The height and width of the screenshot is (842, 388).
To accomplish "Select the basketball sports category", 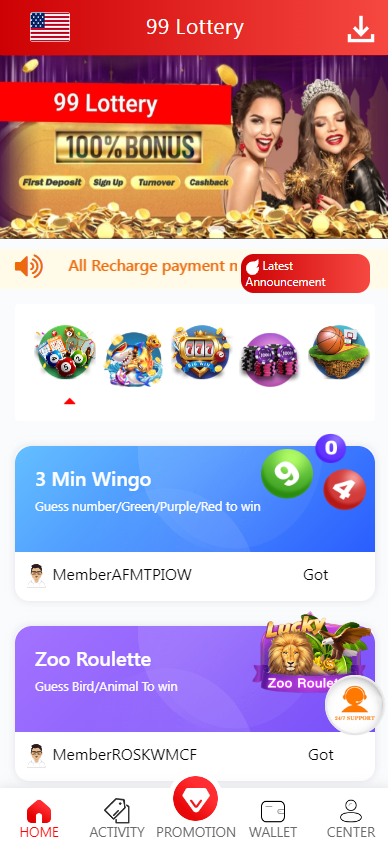I will click(x=338, y=352).
